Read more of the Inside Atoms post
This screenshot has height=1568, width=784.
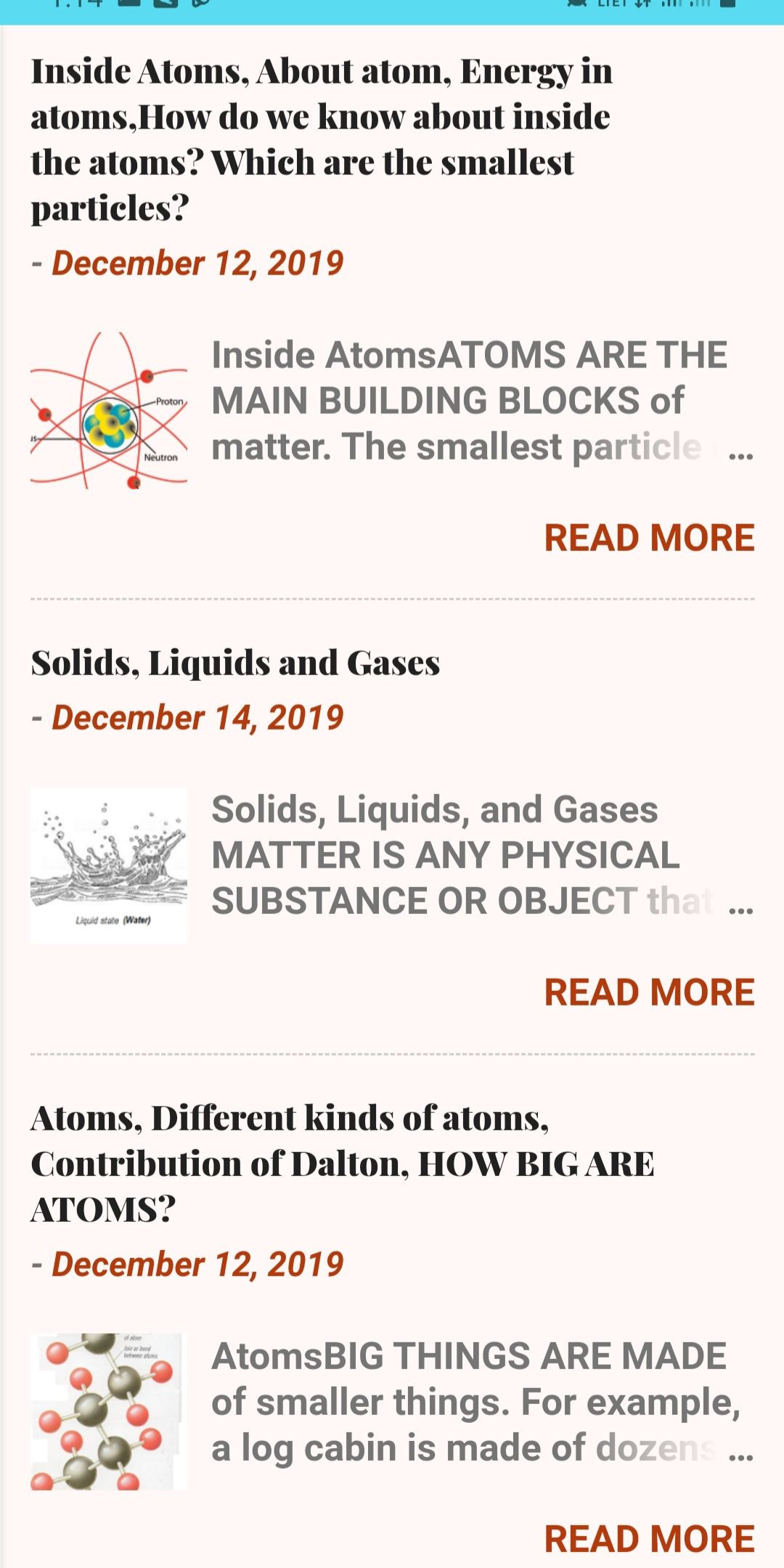pos(649,538)
